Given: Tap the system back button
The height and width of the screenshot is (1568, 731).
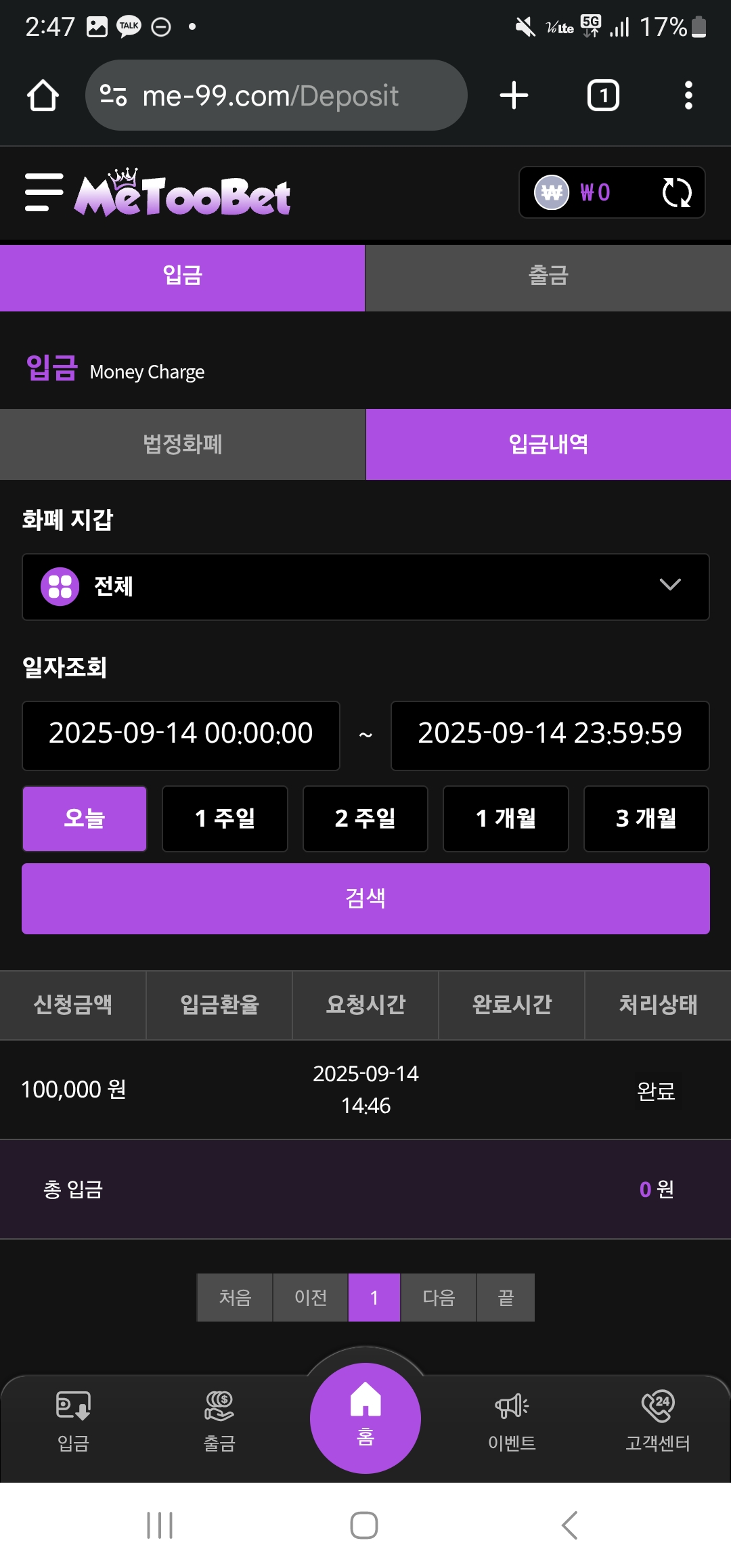Looking at the screenshot, I should point(570,1525).
